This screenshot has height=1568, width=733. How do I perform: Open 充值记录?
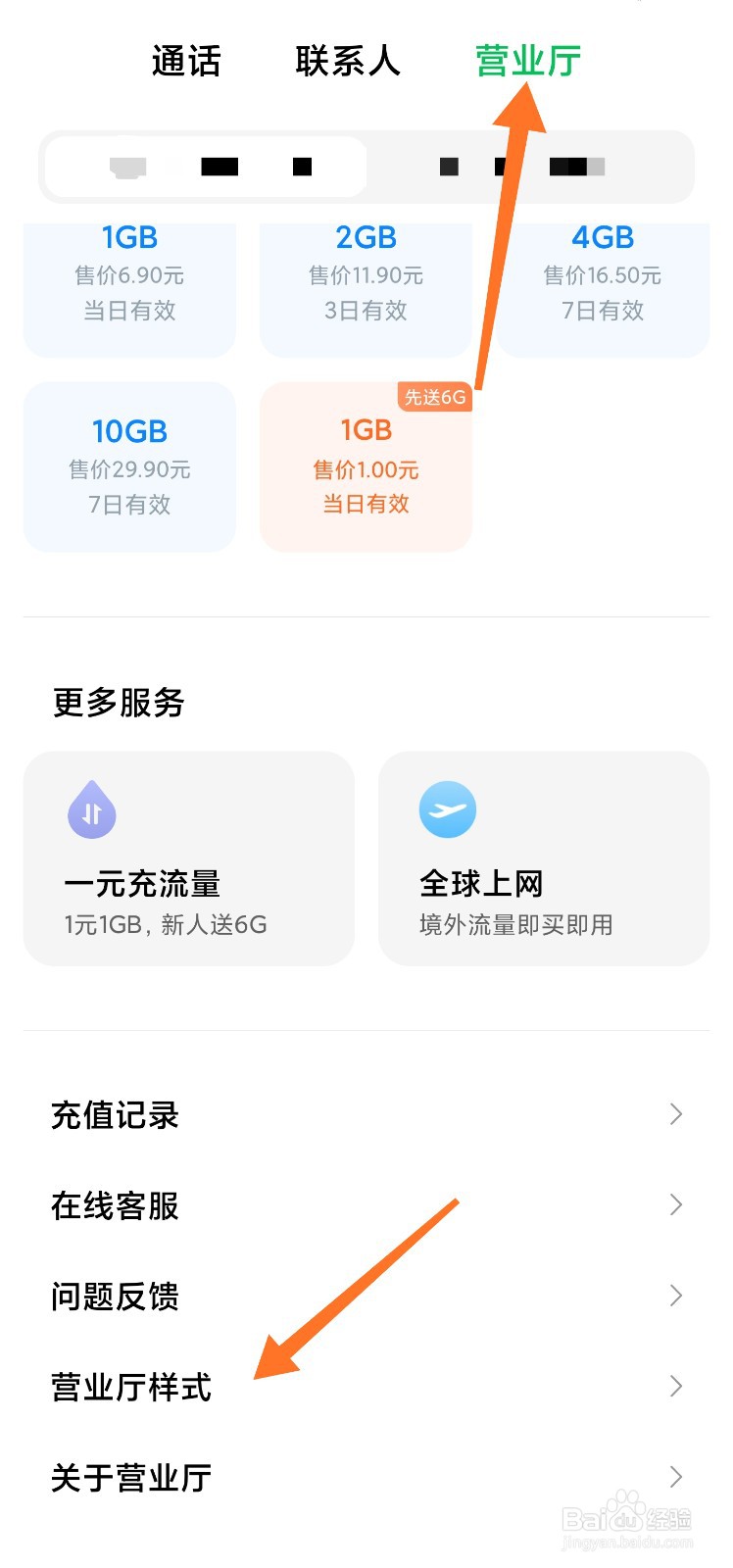[366, 1114]
